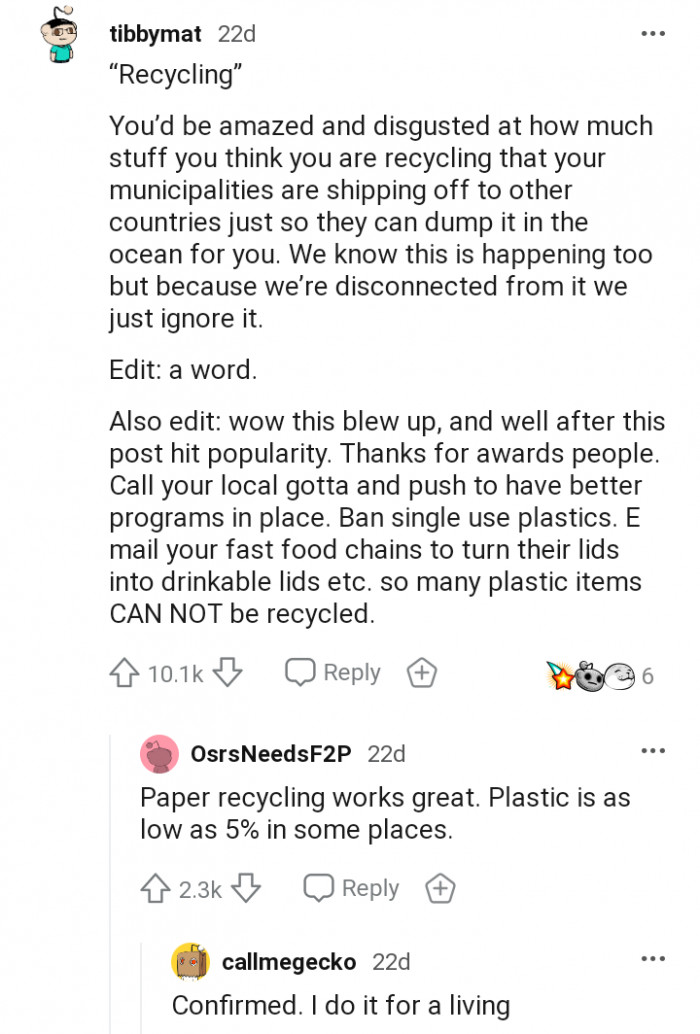Upvote OsrsNeedsF2P's comment

pos(156,888)
